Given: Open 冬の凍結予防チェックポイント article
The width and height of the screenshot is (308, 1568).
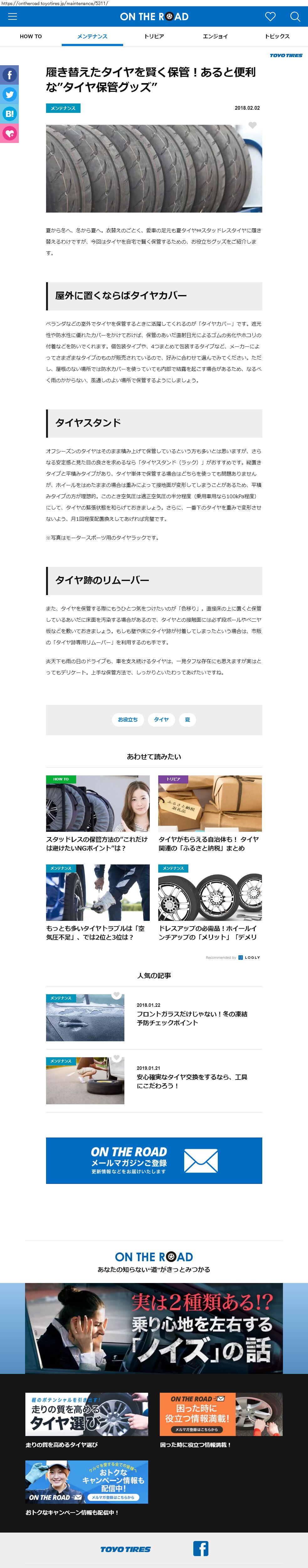Looking at the screenshot, I should (x=192, y=1018).
